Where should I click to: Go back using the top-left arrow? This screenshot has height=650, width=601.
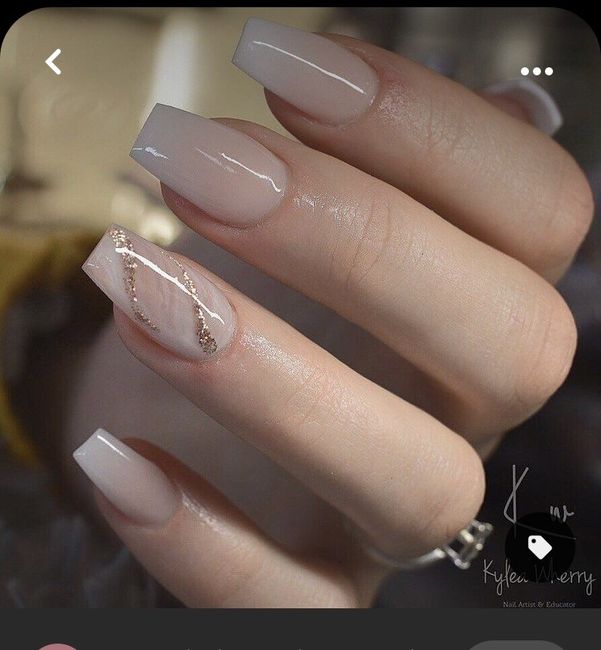(53, 62)
